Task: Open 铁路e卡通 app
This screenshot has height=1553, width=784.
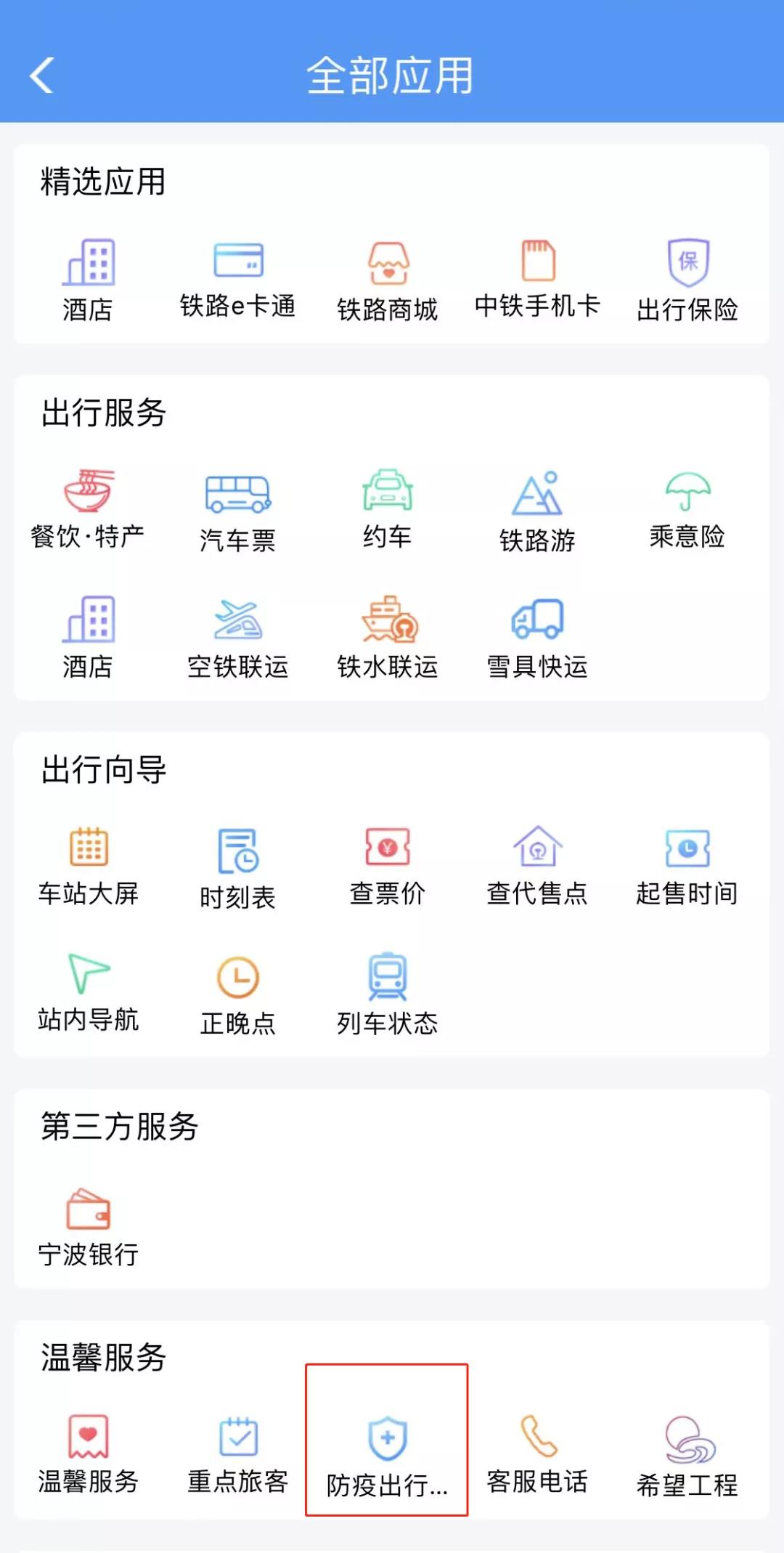Action: pyautogui.click(x=237, y=280)
